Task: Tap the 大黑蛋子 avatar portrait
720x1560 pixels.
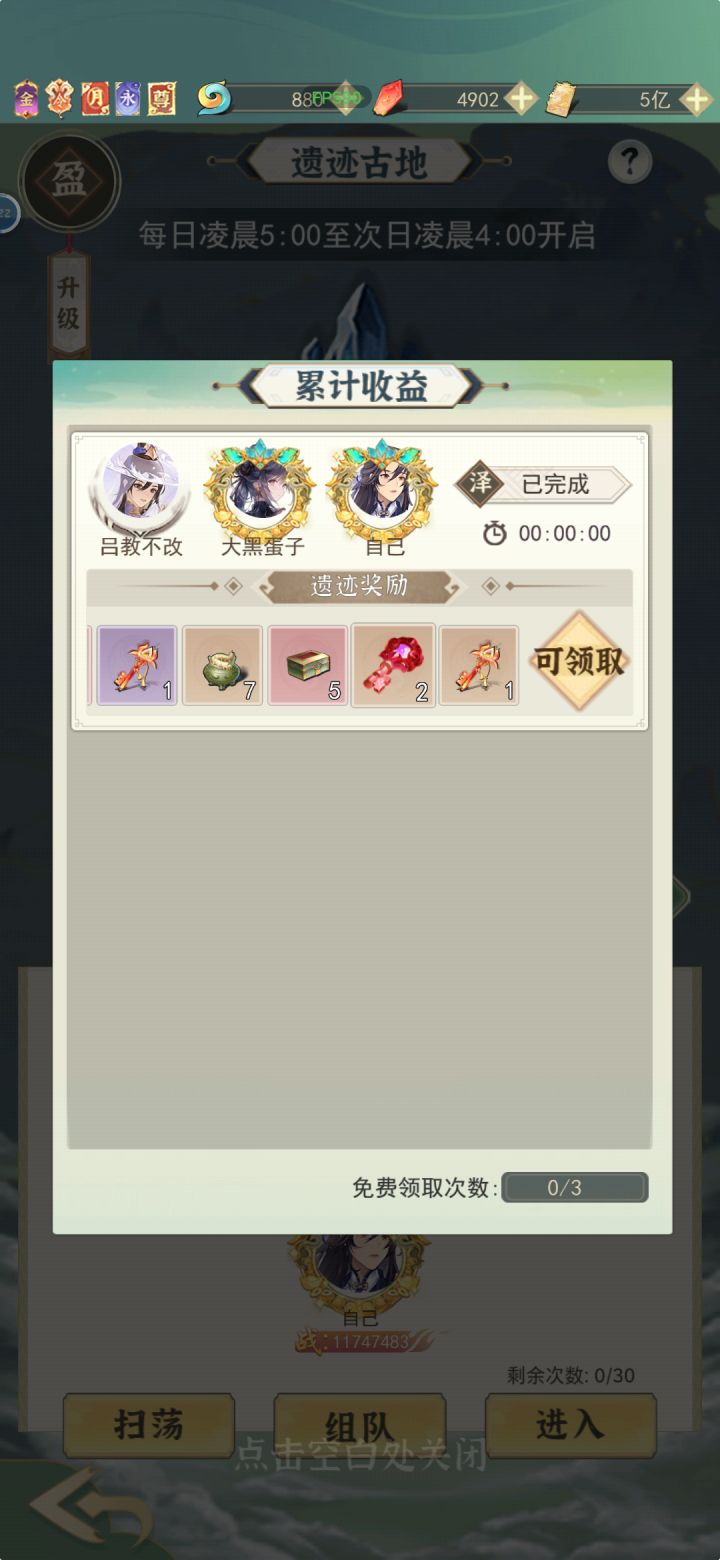Action: tap(258, 488)
